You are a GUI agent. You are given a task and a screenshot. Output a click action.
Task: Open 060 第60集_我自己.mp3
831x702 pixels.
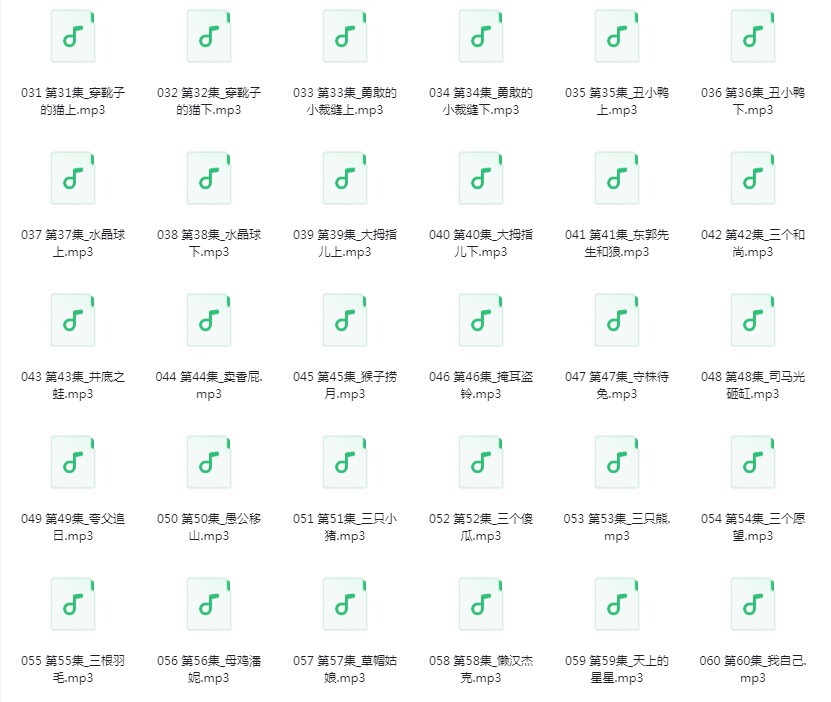(x=753, y=605)
